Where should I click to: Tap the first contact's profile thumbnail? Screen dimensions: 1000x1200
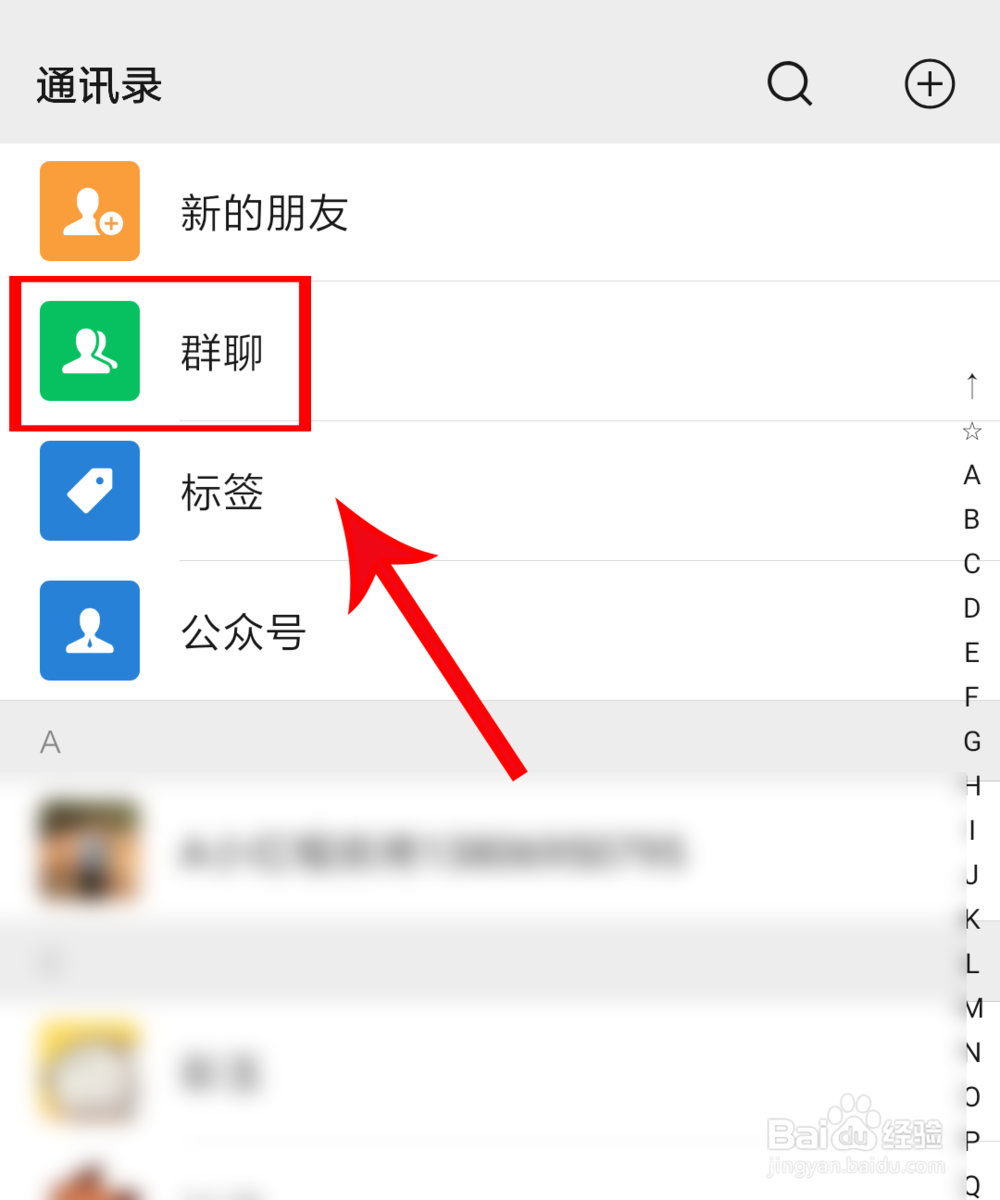point(89,850)
